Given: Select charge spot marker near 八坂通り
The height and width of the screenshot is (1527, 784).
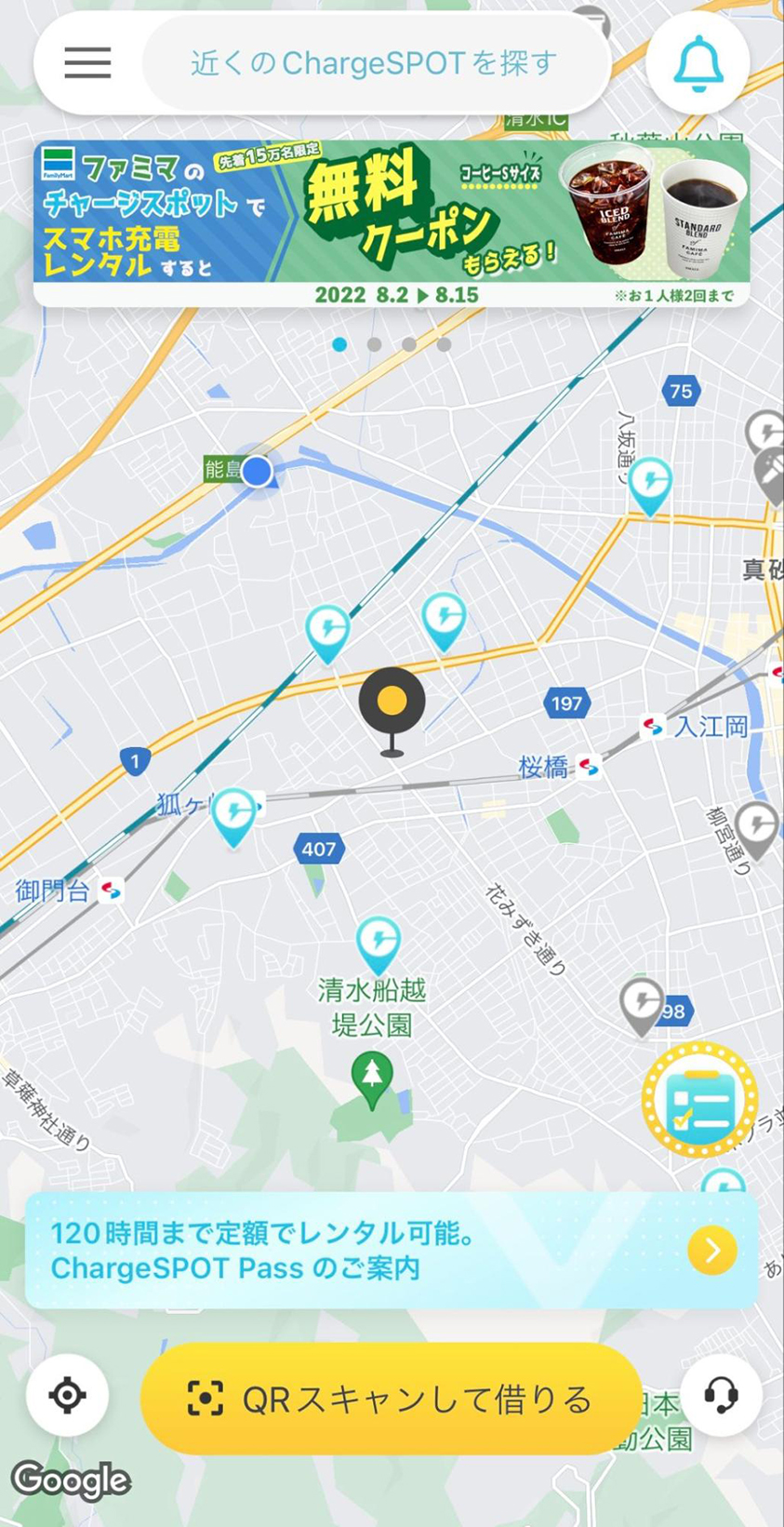Looking at the screenshot, I should click(650, 482).
